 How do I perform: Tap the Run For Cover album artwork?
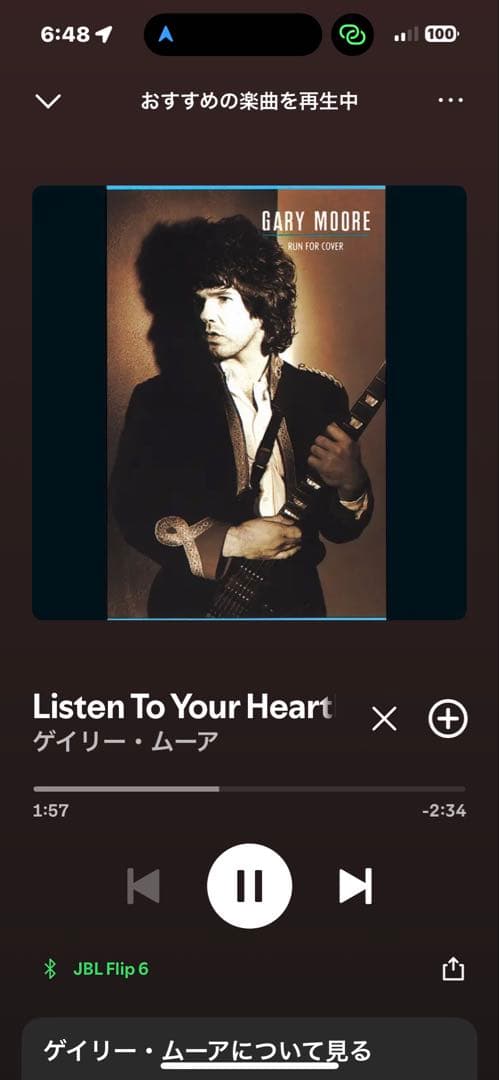[x=250, y=403]
